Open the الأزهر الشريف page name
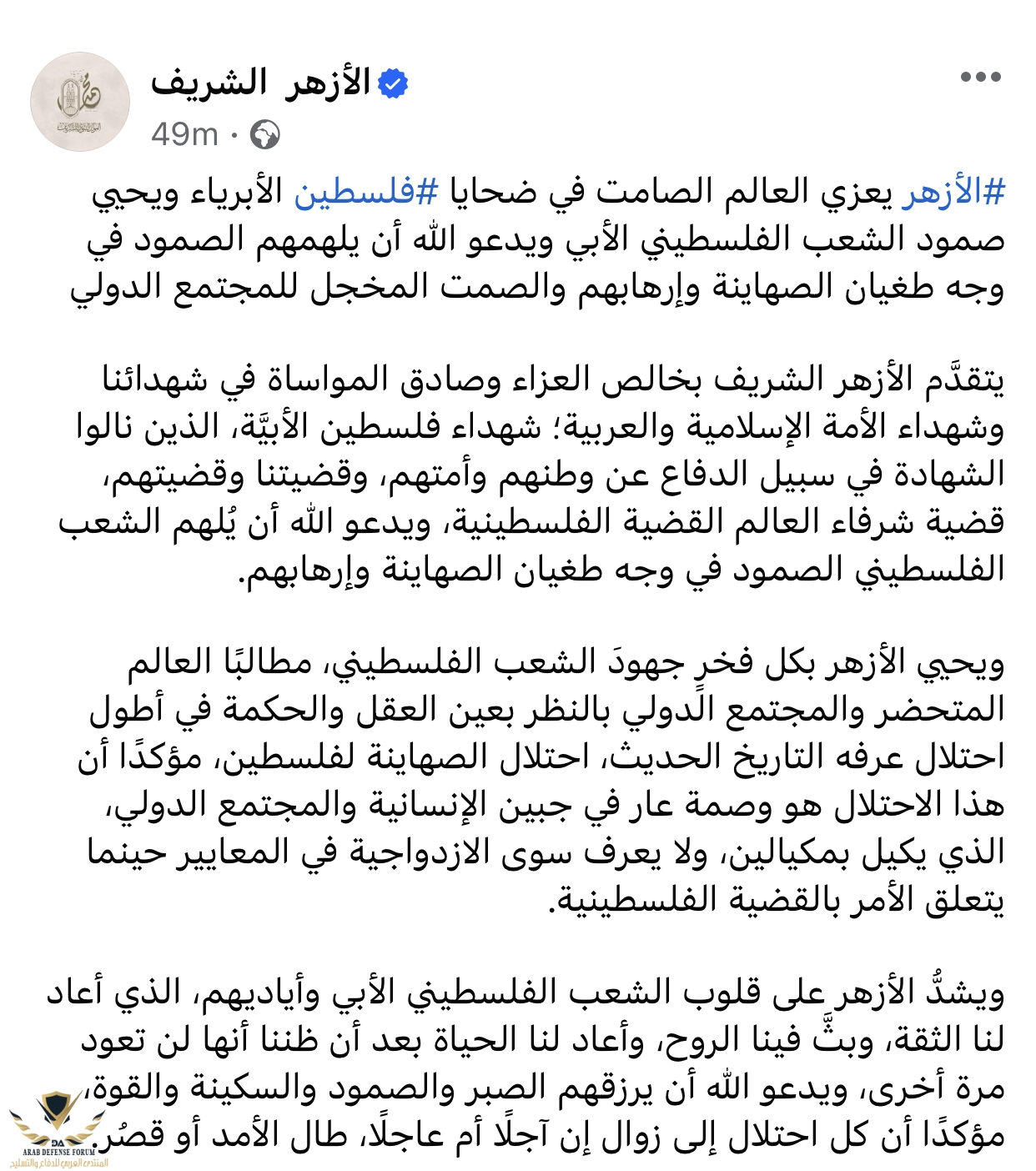The image size is (1036, 1171). point(260,83)
